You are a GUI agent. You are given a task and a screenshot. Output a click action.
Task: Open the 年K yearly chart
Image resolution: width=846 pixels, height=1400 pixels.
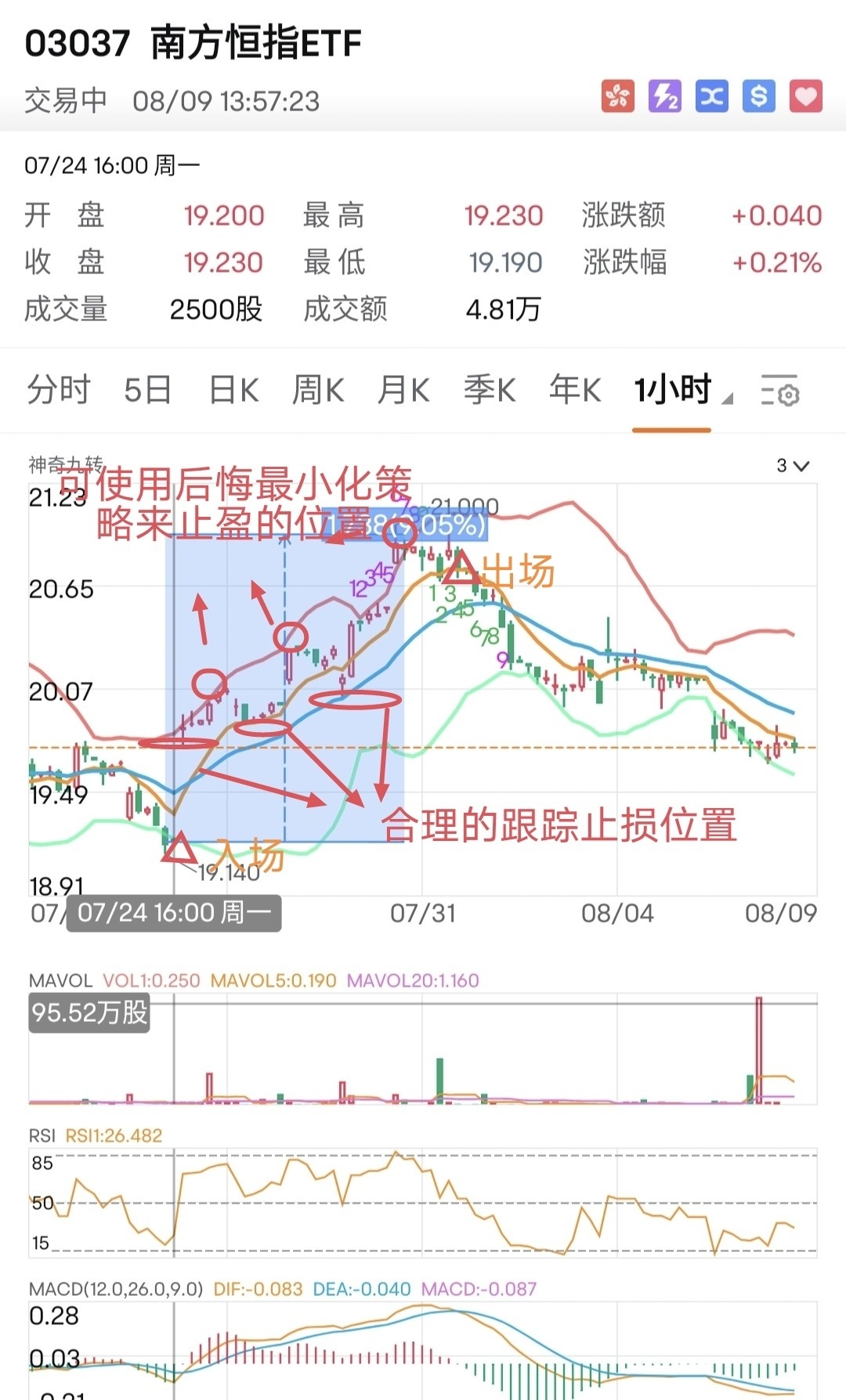(575, 390)
